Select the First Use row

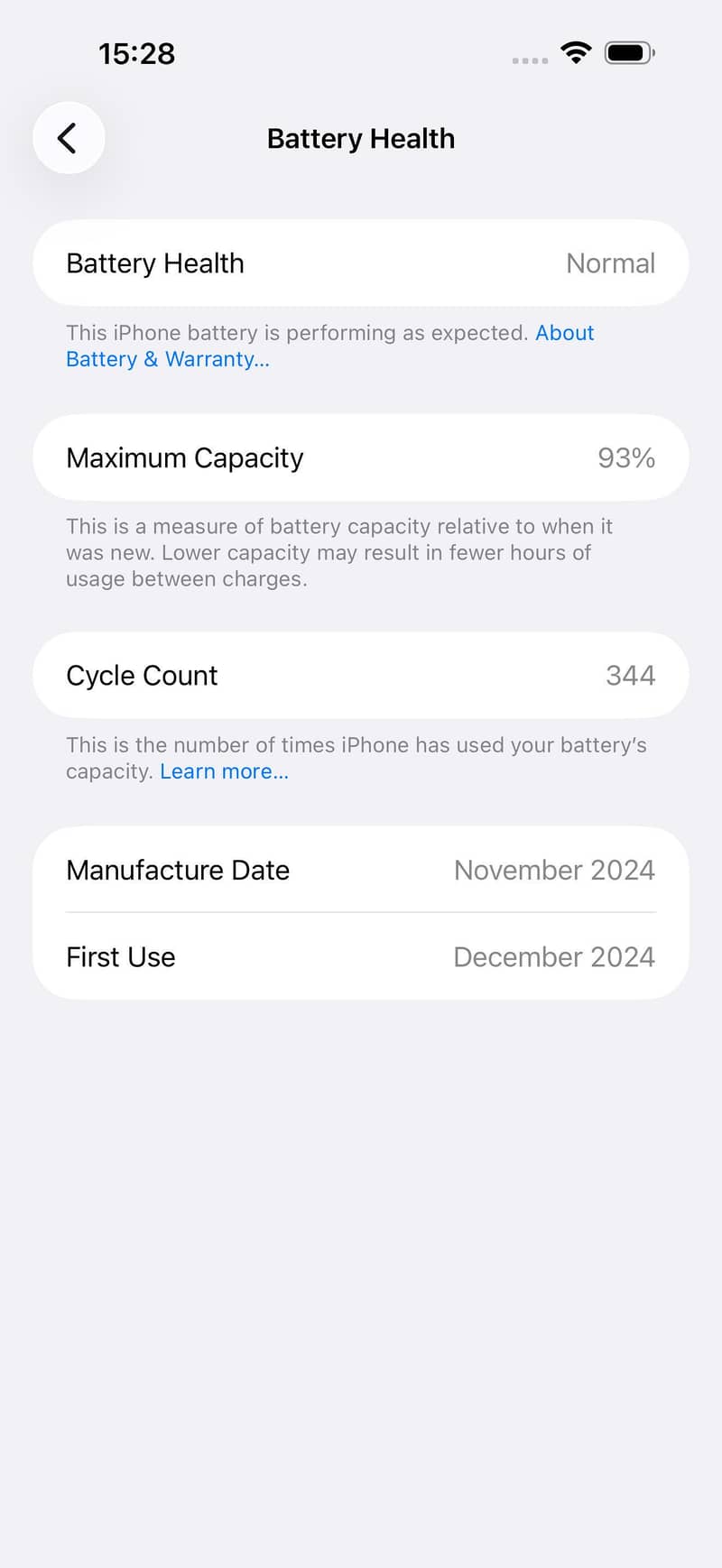tap(361, 956)
